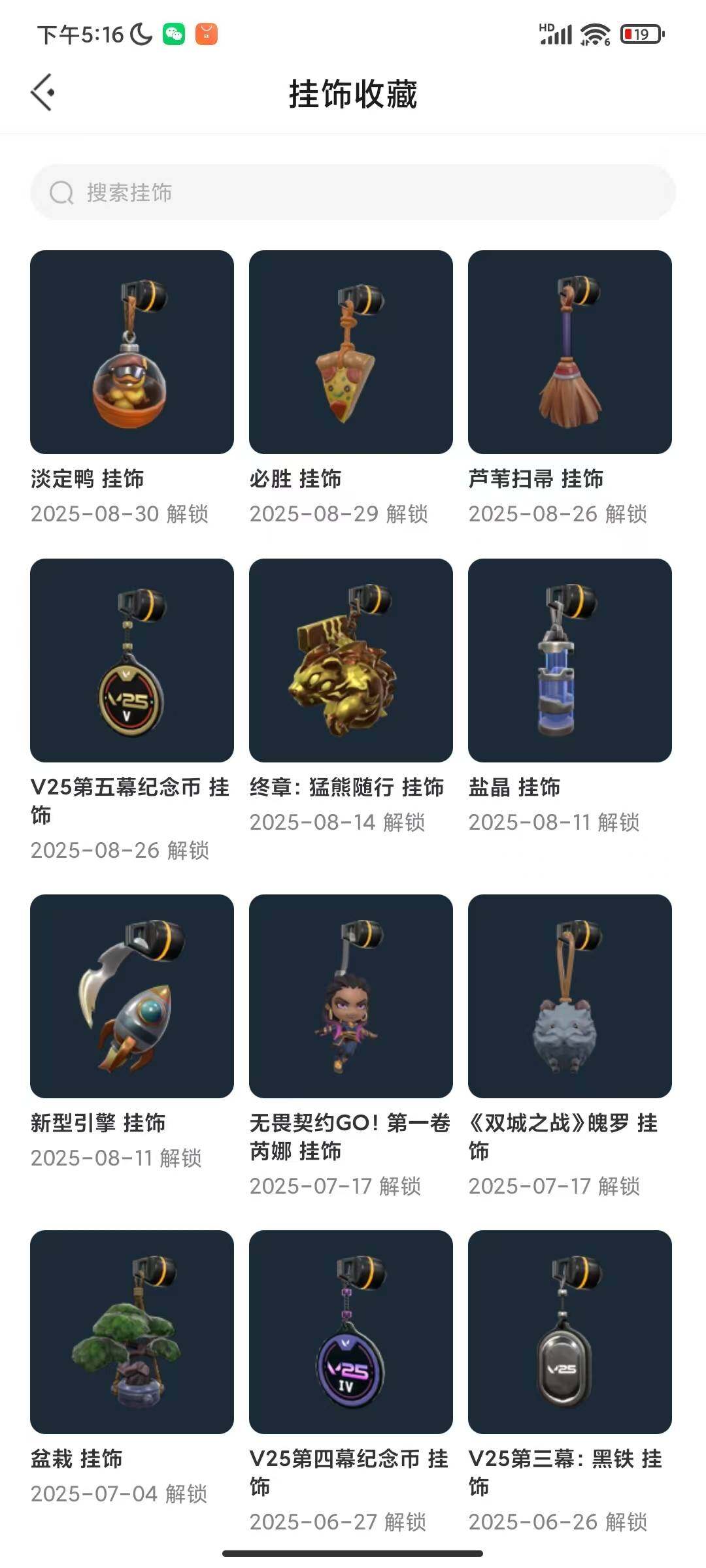Open the 盐晶 挂饰 item
The height and width of the screenshot is (1568, 706).
(x=570, y=661)
